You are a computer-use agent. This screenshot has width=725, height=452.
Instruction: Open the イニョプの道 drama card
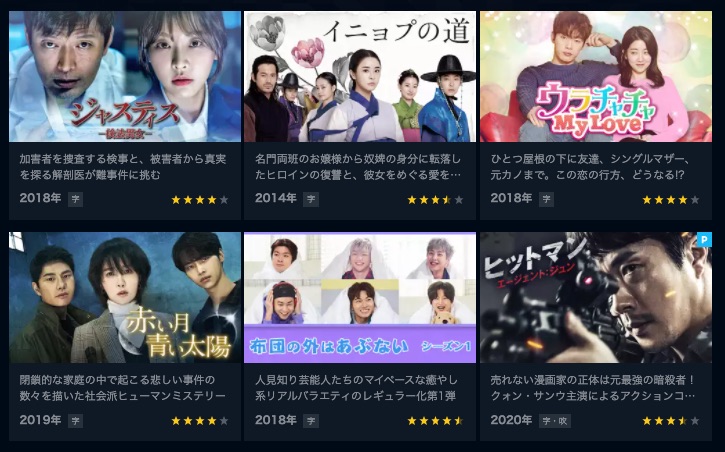pos(360,78)
